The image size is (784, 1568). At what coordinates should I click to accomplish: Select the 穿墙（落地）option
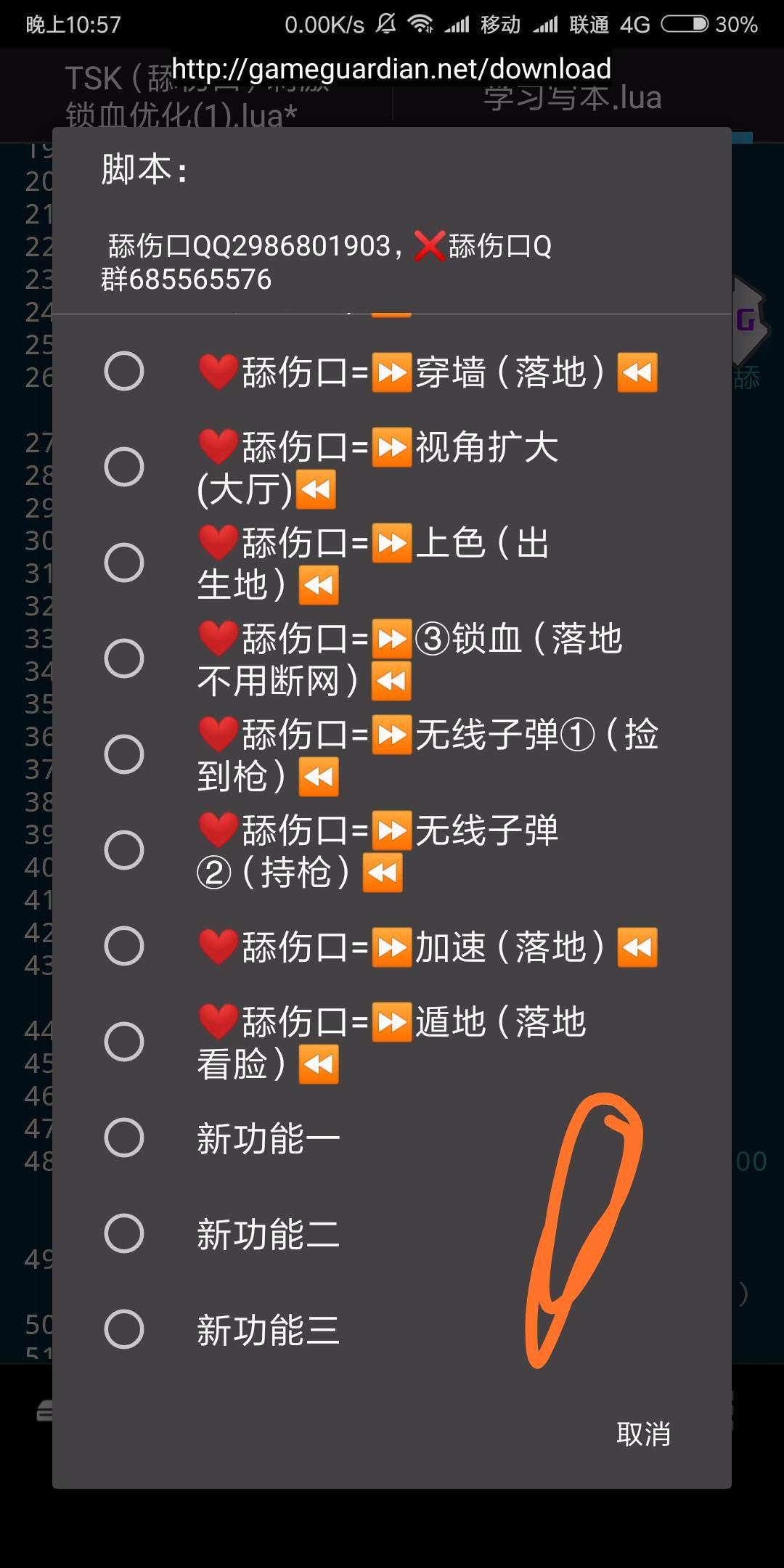[x=124, y=371]
